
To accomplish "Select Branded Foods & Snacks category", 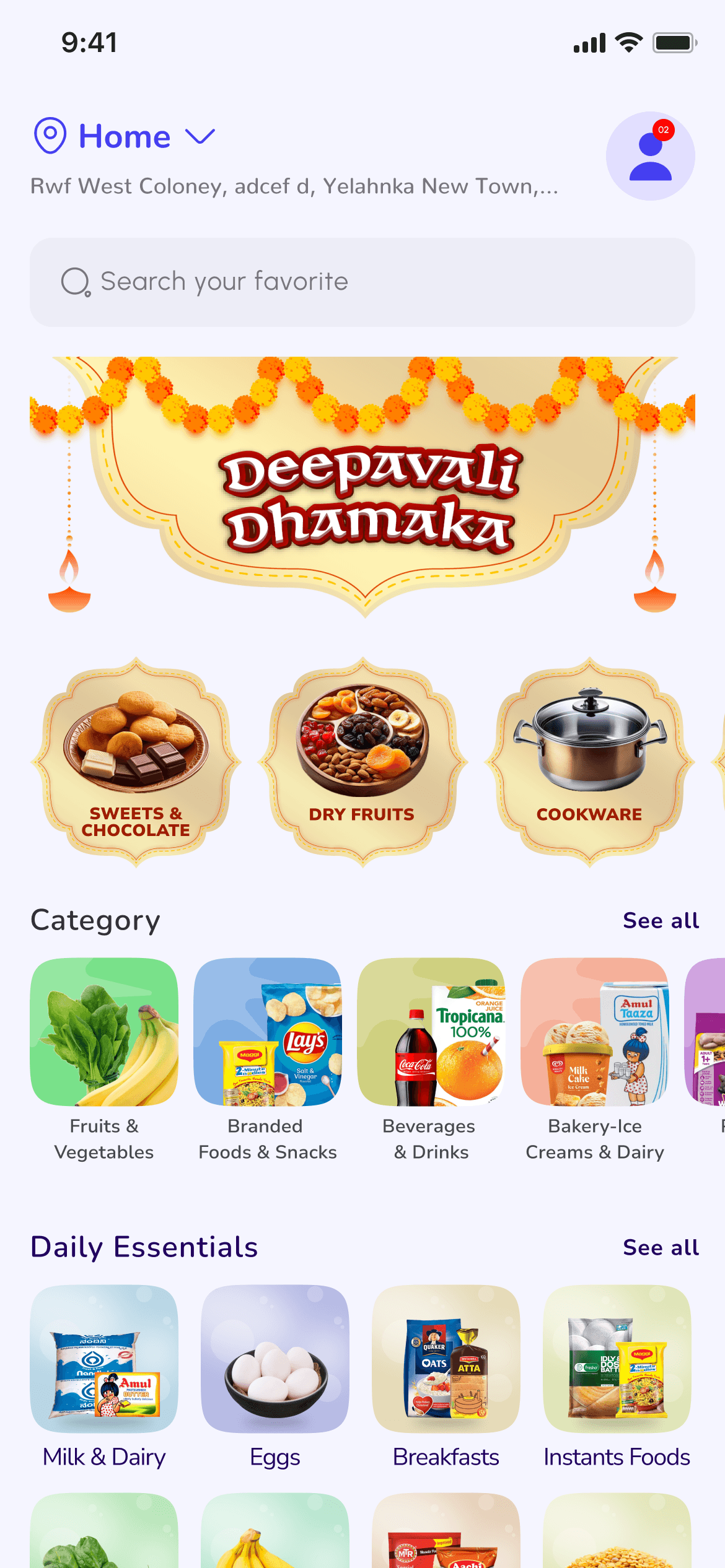I will pos(268,1060).
